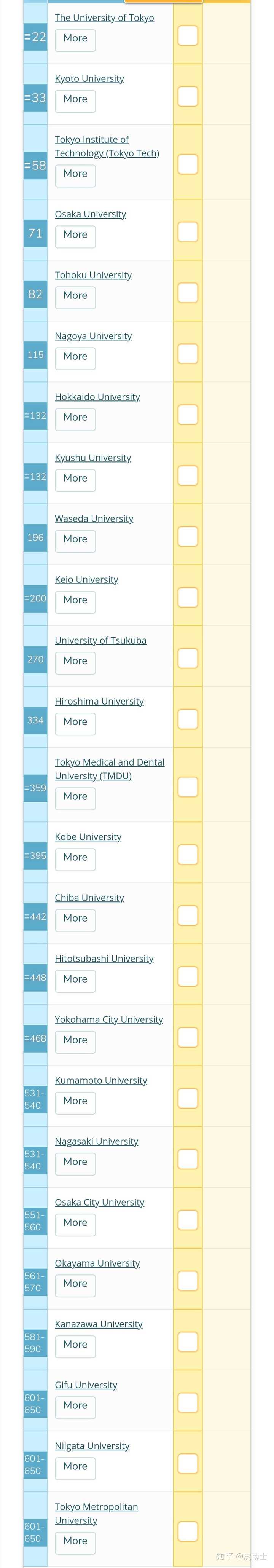This screenshot has height=1568, width=274.
Task: Tap More under Yokohama City University
Action: click(75, 1040)
